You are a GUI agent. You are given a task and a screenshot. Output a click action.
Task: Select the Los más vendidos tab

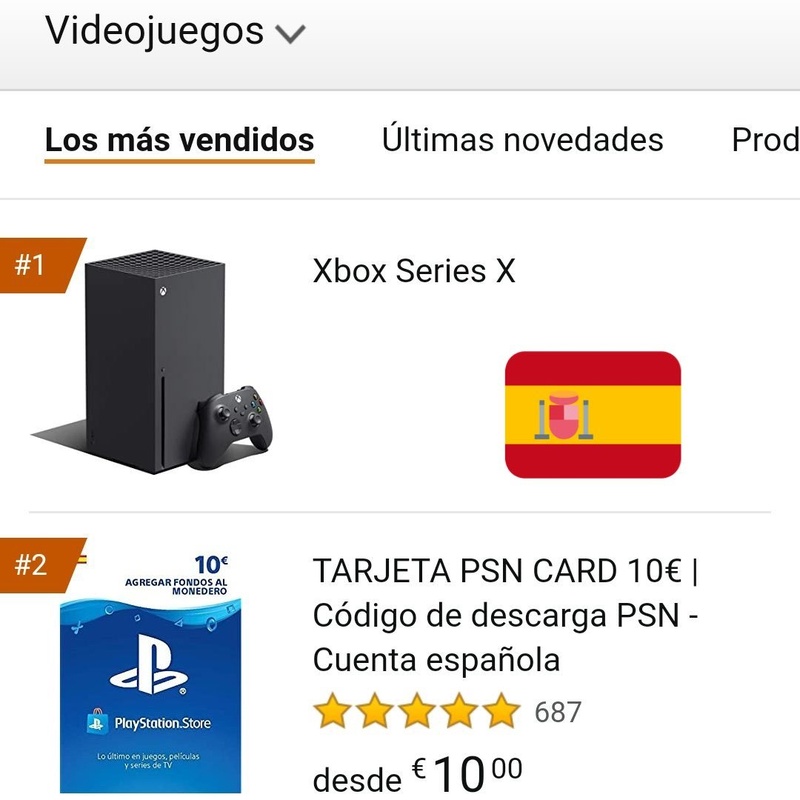click(x=180, y=140)
